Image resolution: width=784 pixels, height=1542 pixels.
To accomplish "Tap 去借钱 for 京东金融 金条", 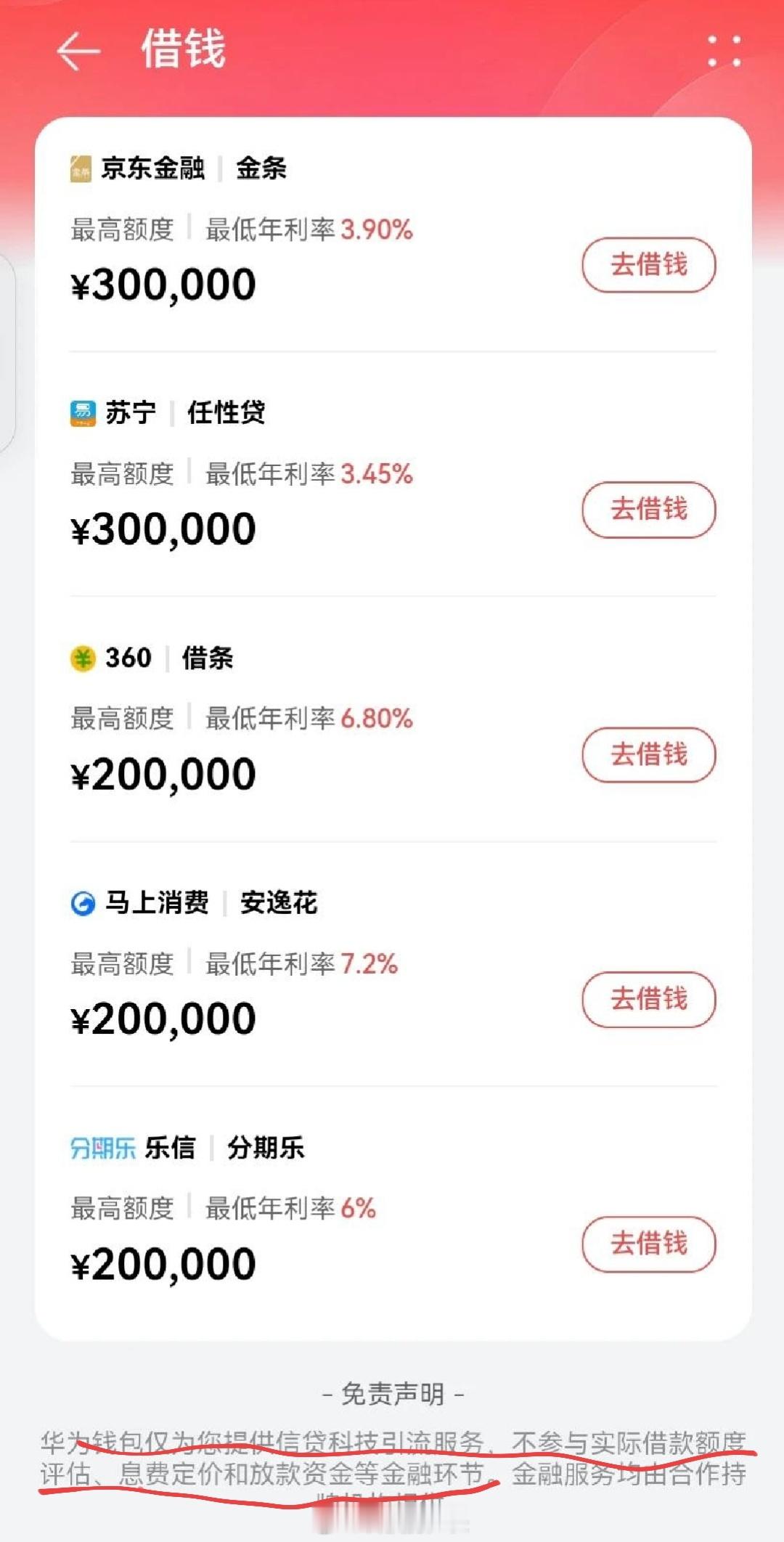I will pyautogui.click(x=648, y=265).
